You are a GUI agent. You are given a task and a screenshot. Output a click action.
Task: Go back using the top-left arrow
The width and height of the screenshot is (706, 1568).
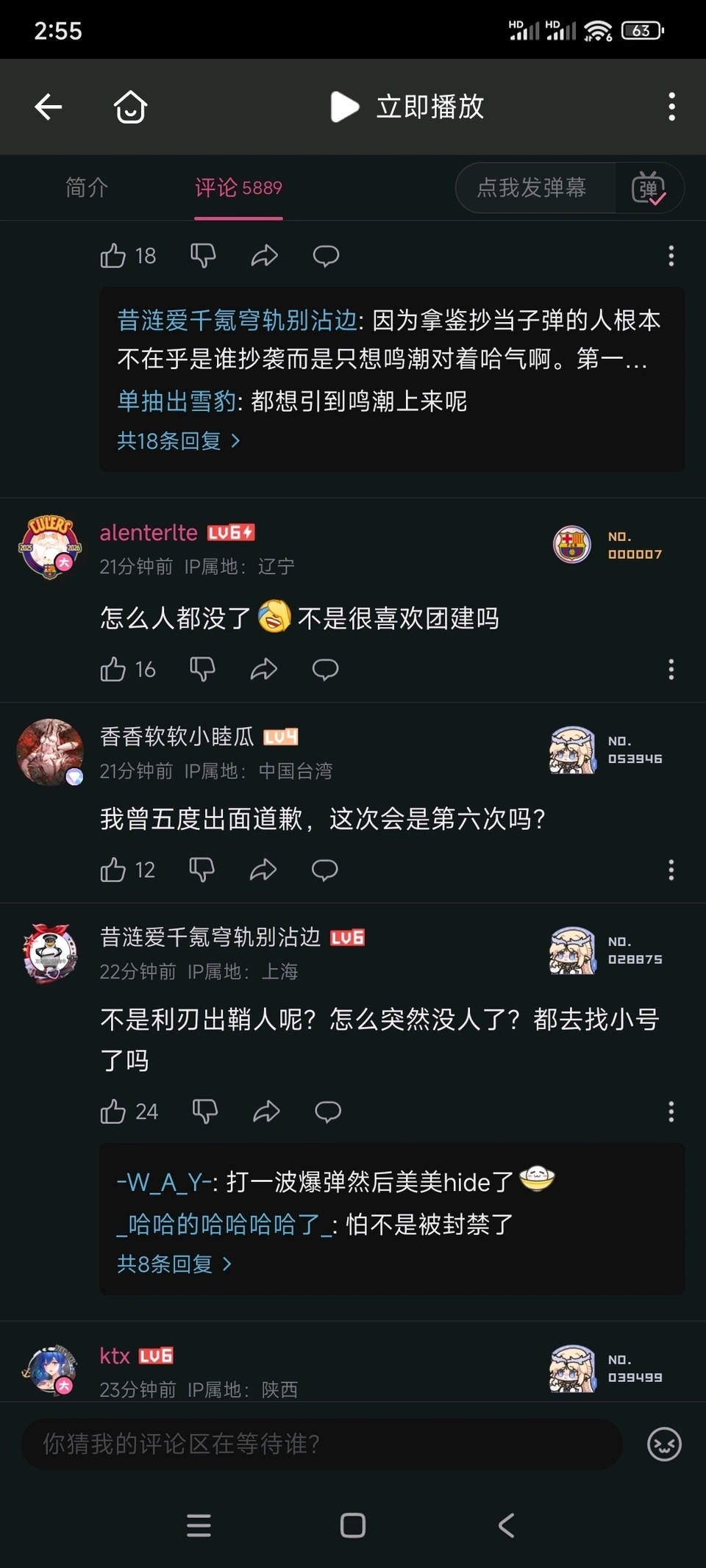[x=49, y=107]
